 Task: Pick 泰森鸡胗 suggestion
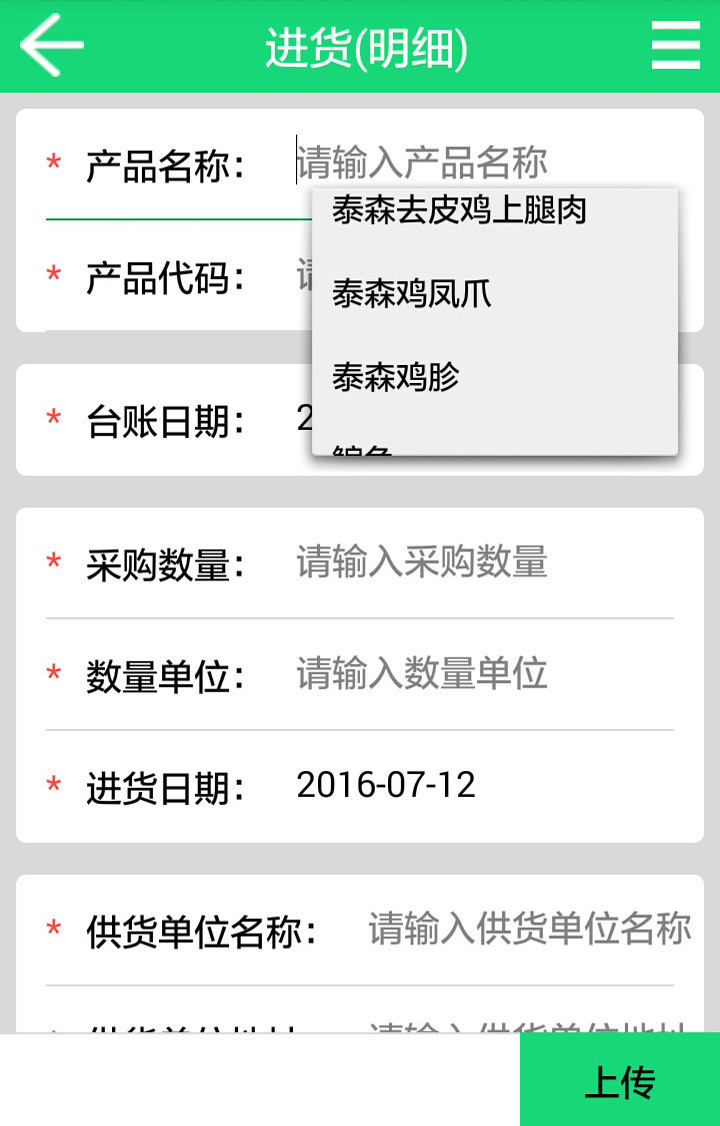point(396,377)
